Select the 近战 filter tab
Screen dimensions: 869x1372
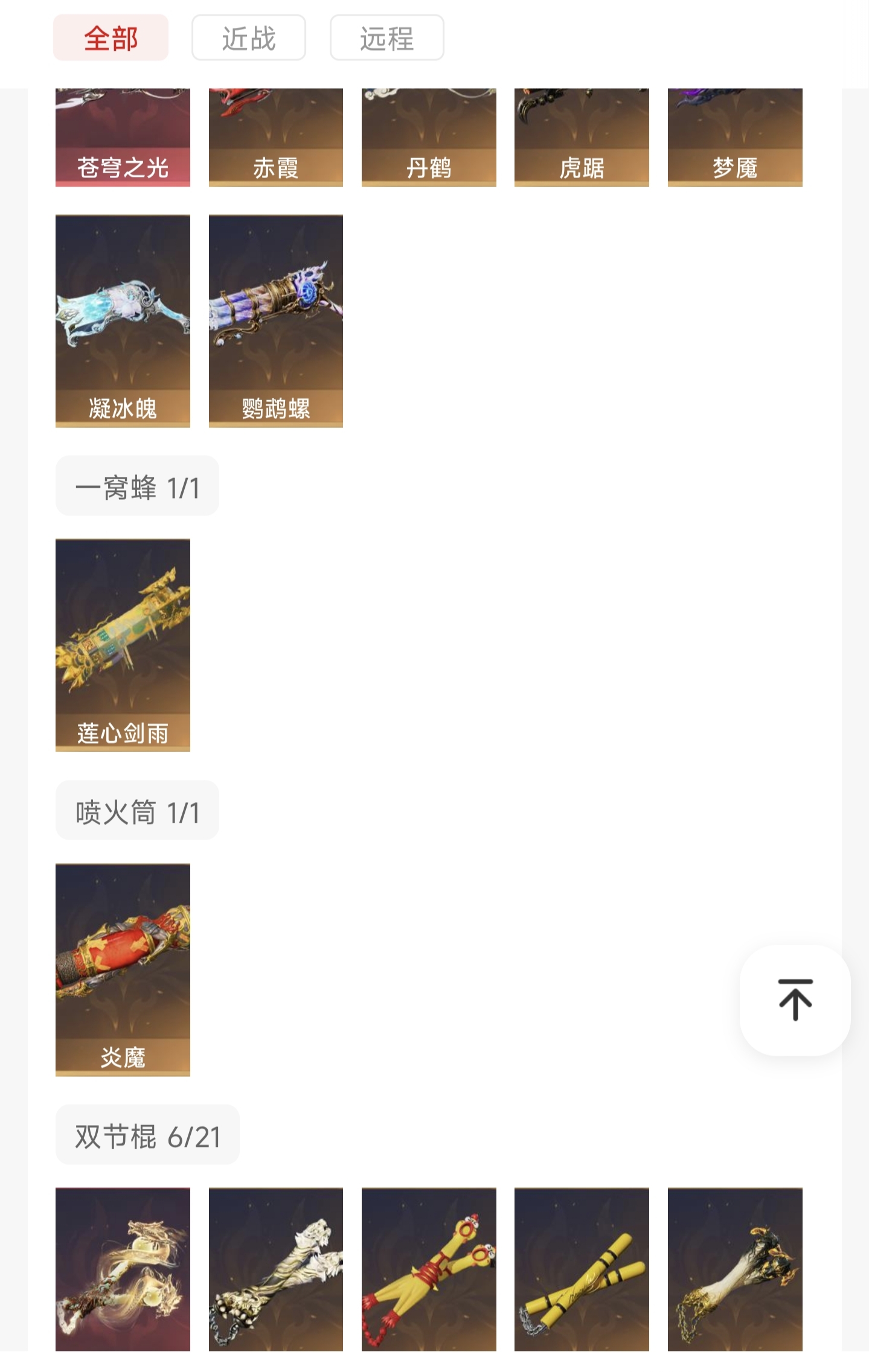click(x=248, y=38)
